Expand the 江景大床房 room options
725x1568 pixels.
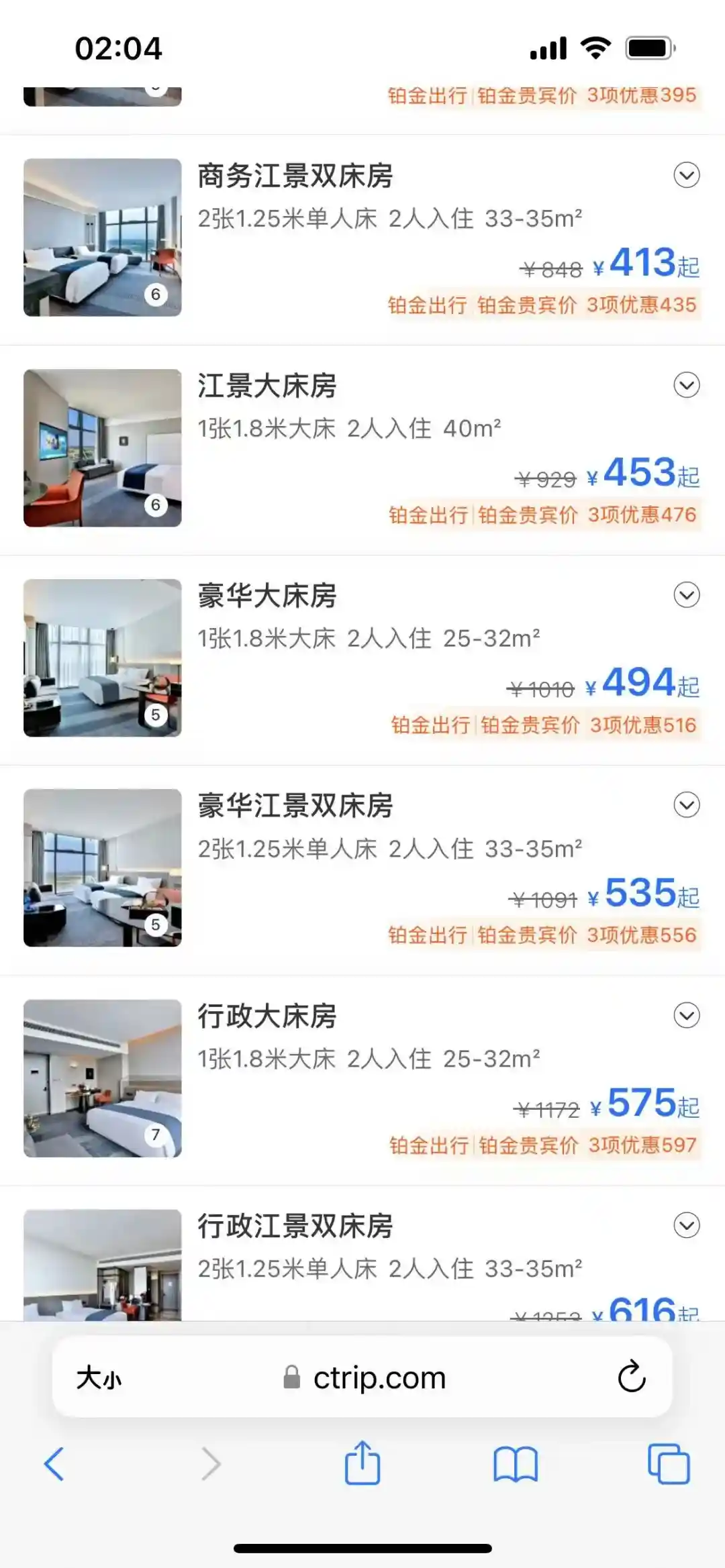pyautogui.click(x=686, y=386)
